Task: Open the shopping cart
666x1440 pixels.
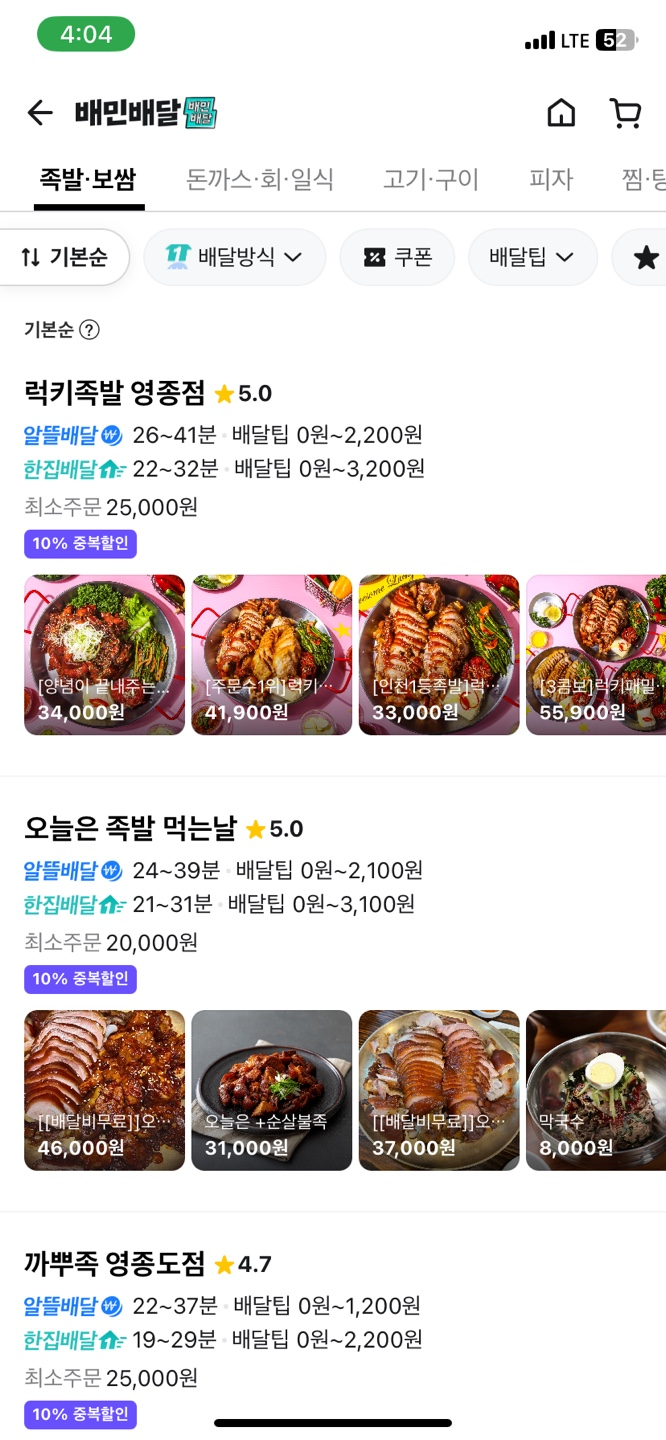Action: (626, 113)
